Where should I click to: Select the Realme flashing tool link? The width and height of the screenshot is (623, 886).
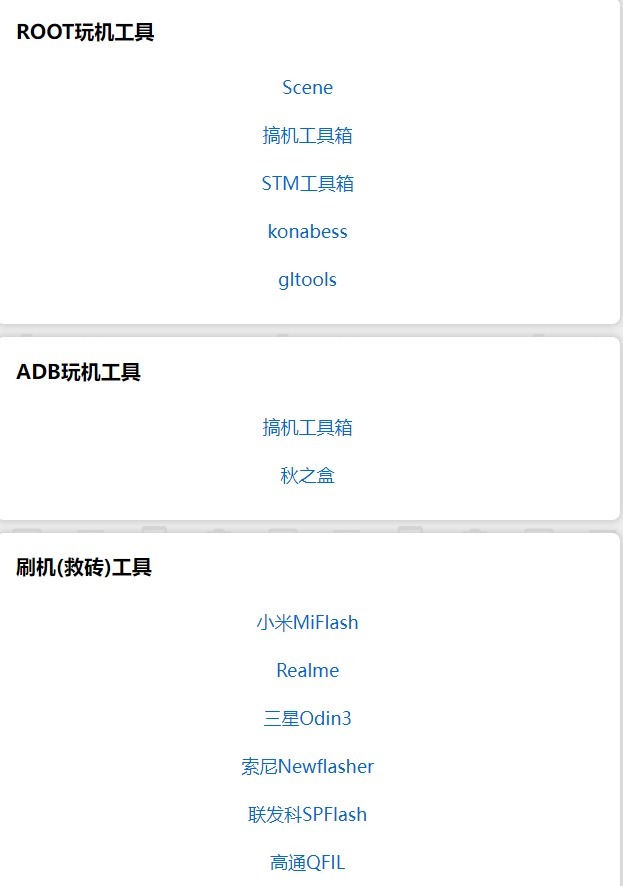(307, 671)
